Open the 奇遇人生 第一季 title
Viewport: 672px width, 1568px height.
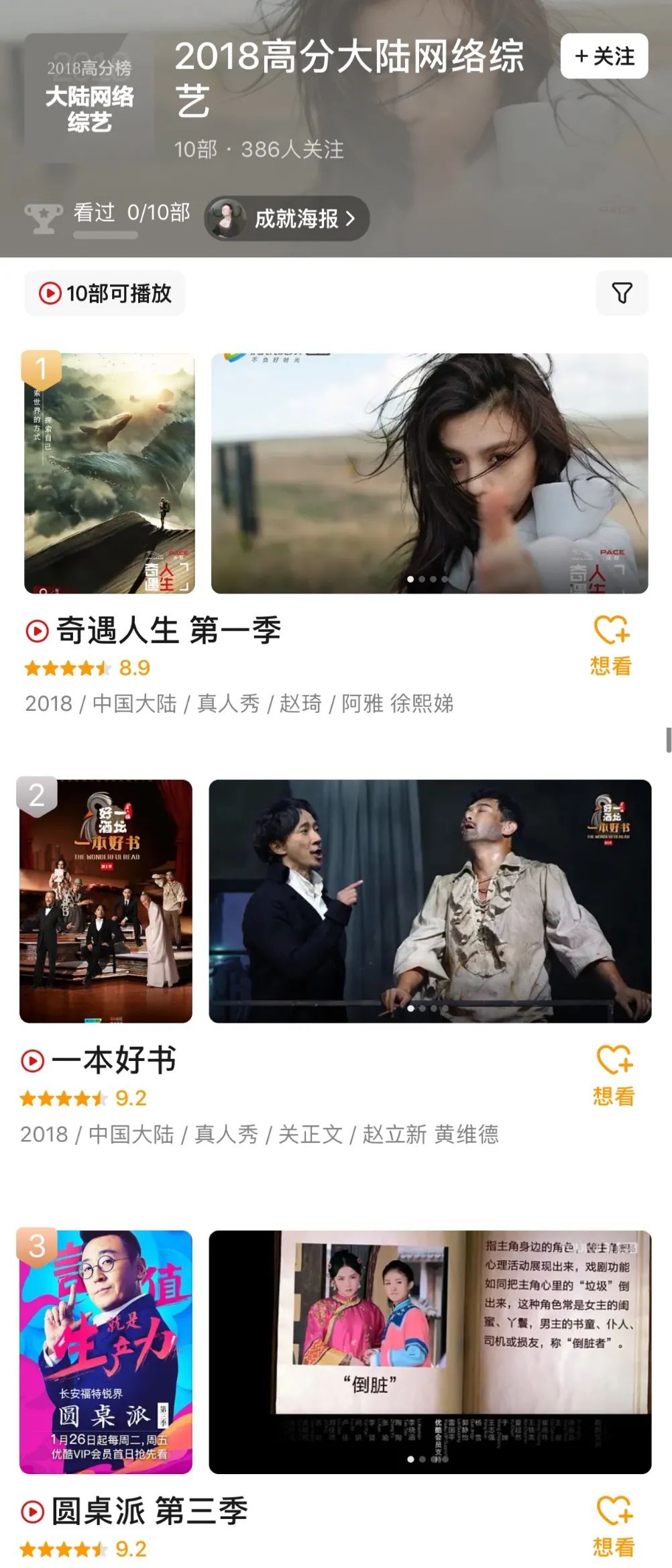(168, 630)
